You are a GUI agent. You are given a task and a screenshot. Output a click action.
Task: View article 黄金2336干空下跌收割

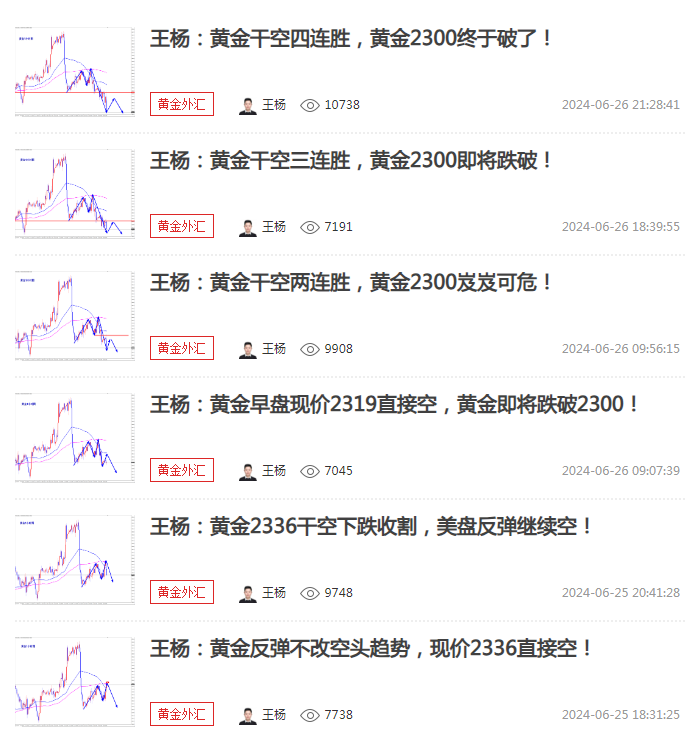(x=372, y=527)
